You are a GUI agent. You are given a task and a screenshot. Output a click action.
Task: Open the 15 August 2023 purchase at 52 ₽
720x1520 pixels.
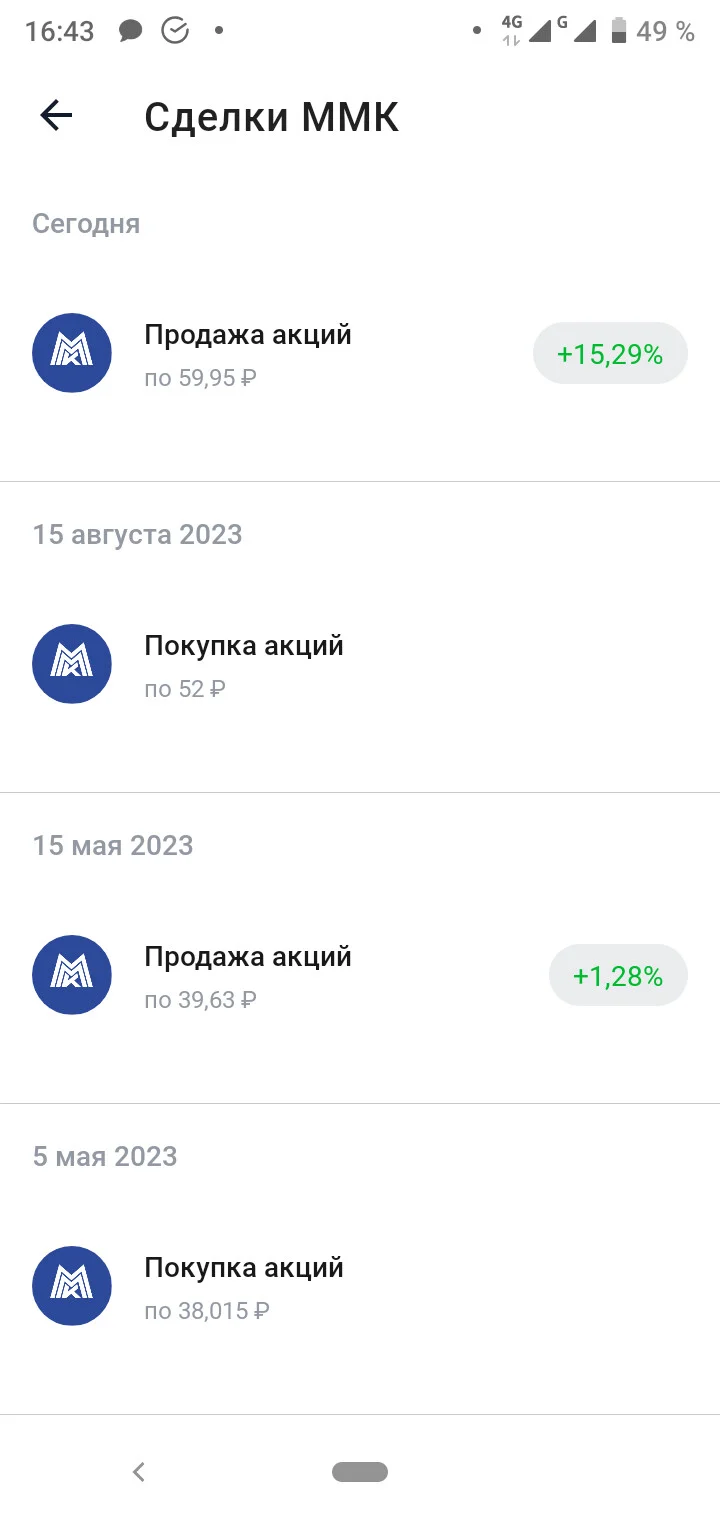pos(360,665)
